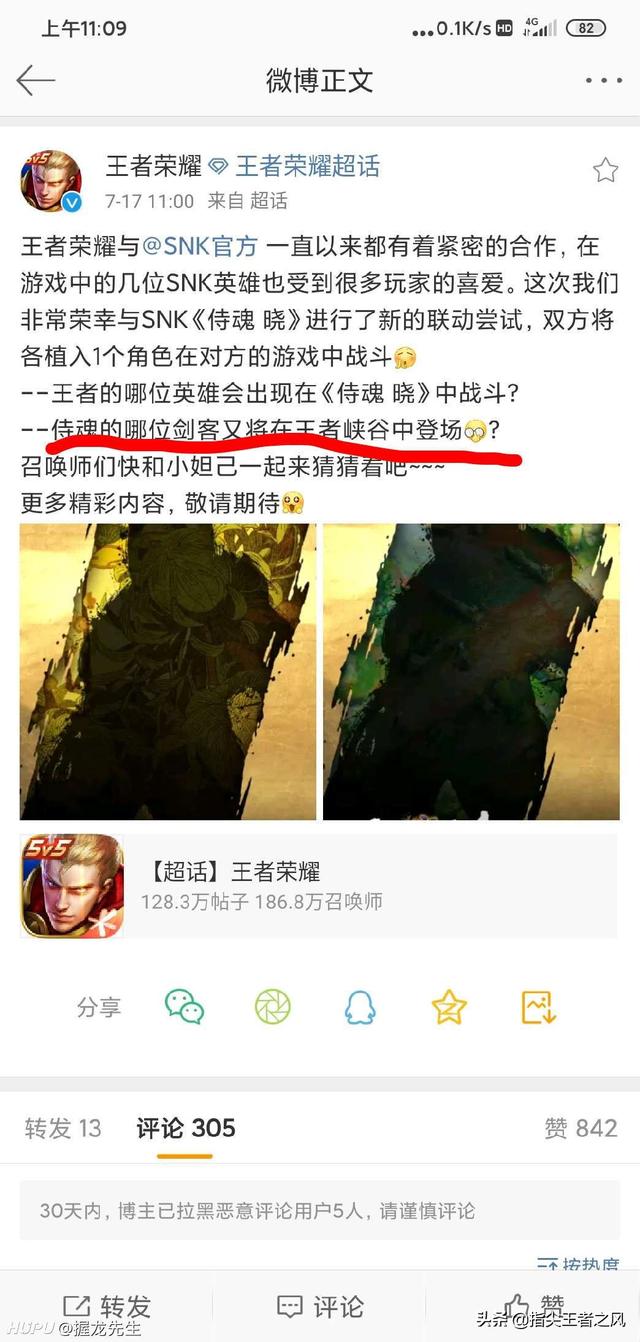Write a comment via bottom 评论 button

pyautogui.click(x=320, y=1306)
